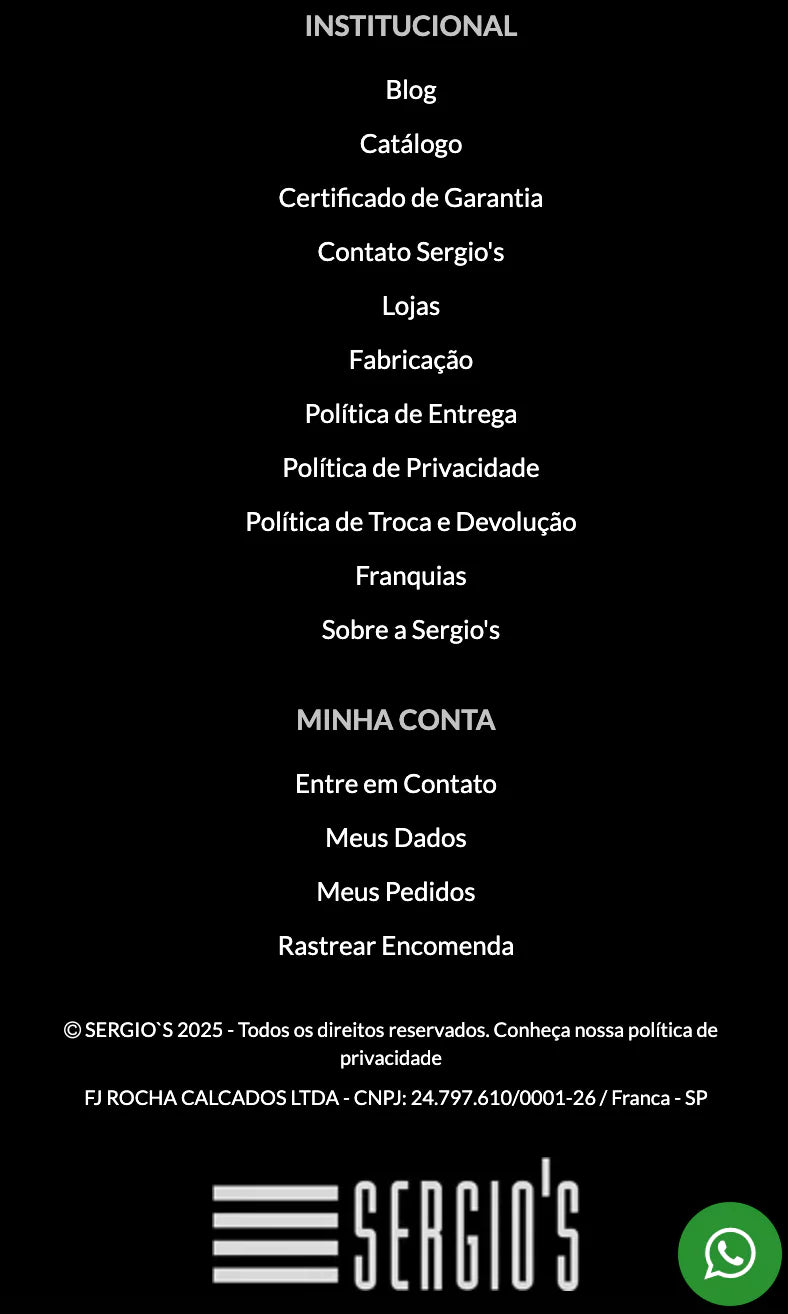
Task: Open Sobre a Sergio's
Action: [411, 630]
